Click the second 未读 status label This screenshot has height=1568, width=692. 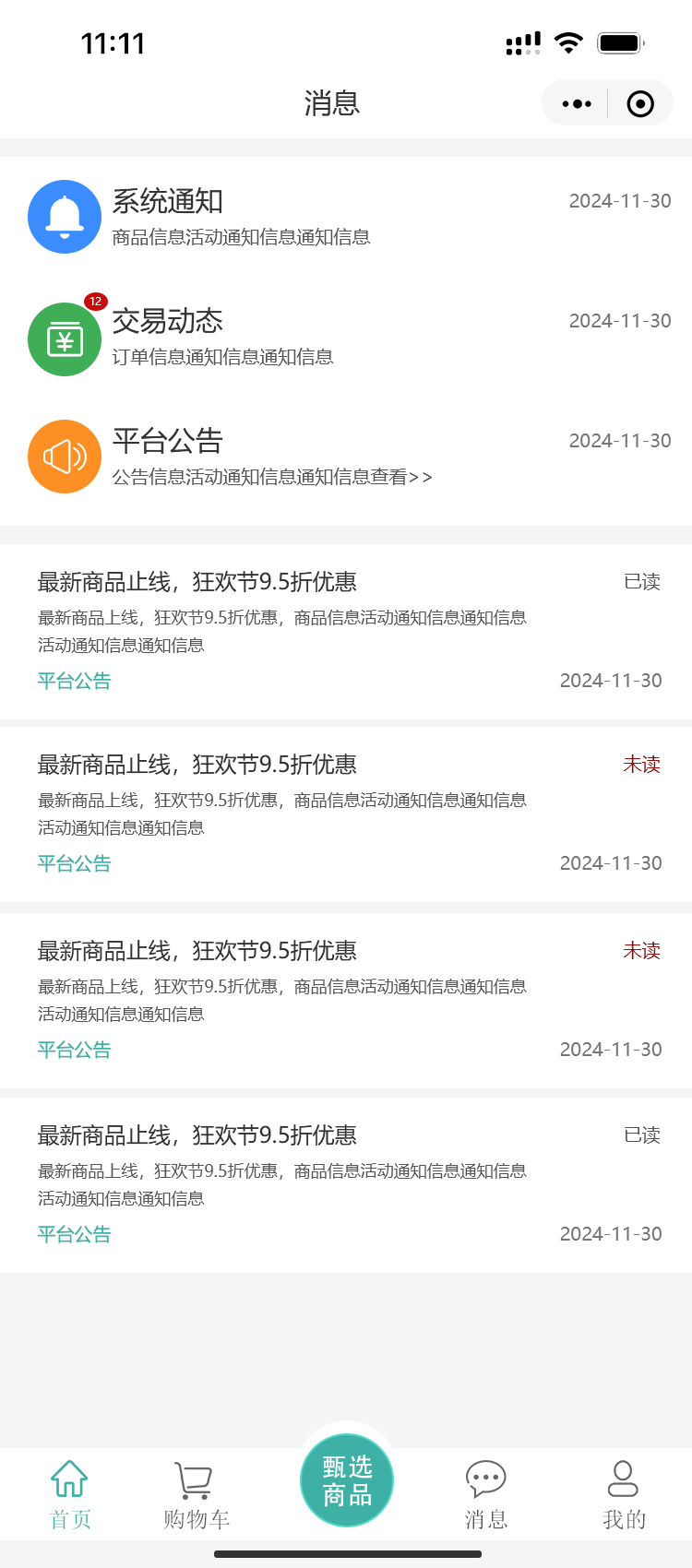[641, 950]
